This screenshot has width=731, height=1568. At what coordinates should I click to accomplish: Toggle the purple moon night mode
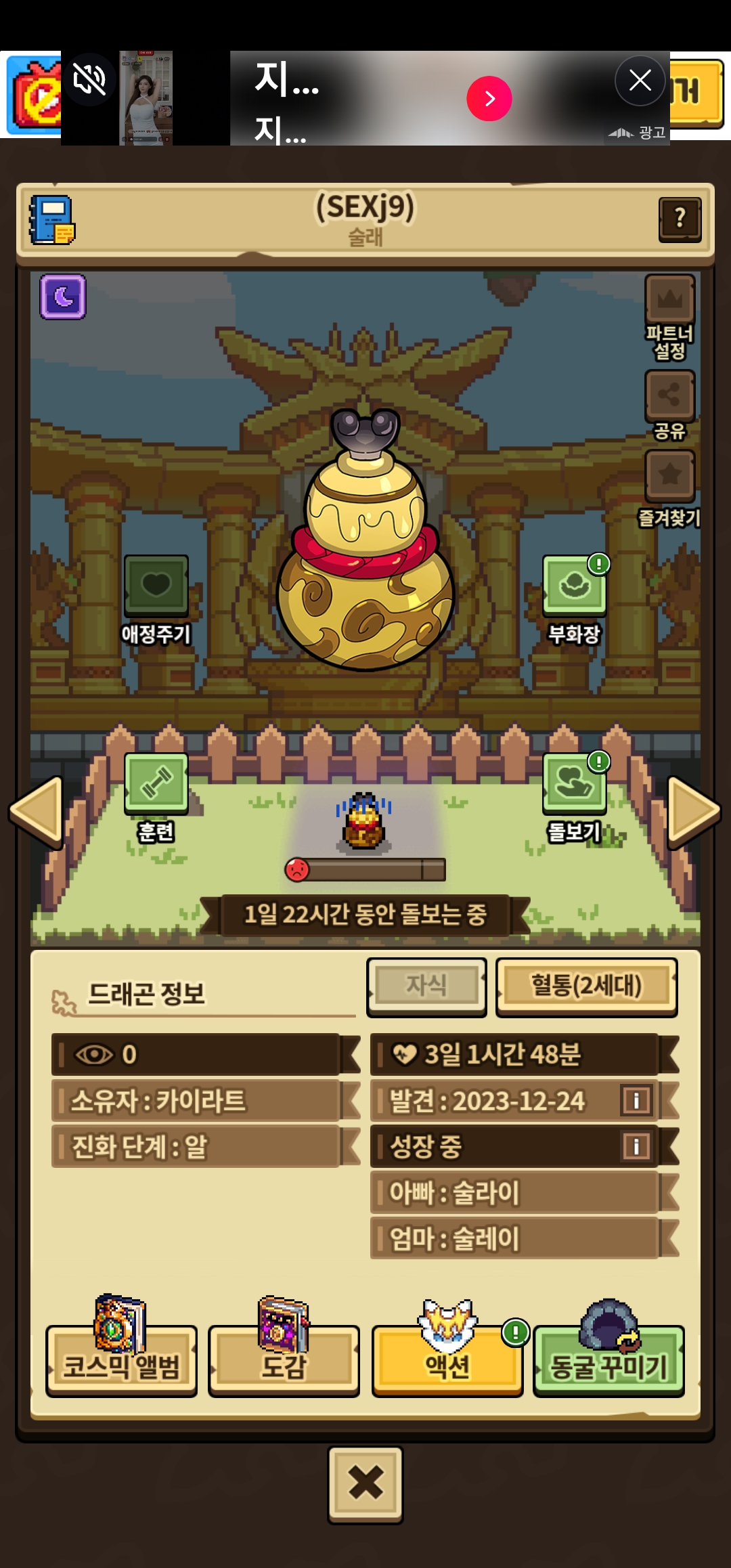click(63, 297)
